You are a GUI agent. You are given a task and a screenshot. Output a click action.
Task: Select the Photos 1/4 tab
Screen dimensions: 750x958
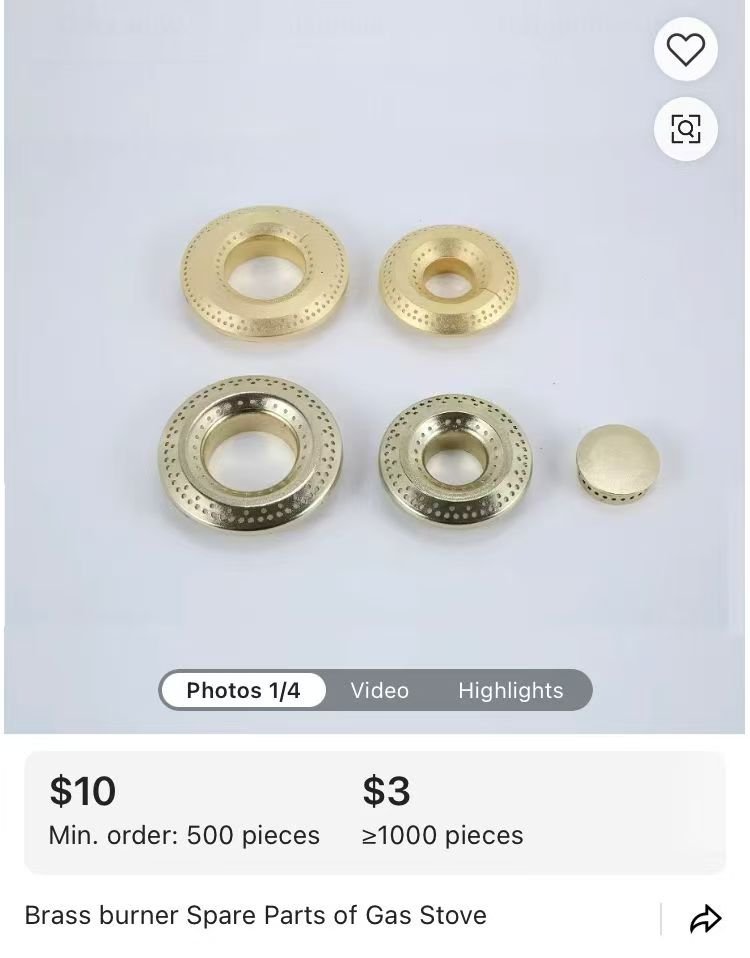coord(243,690)
